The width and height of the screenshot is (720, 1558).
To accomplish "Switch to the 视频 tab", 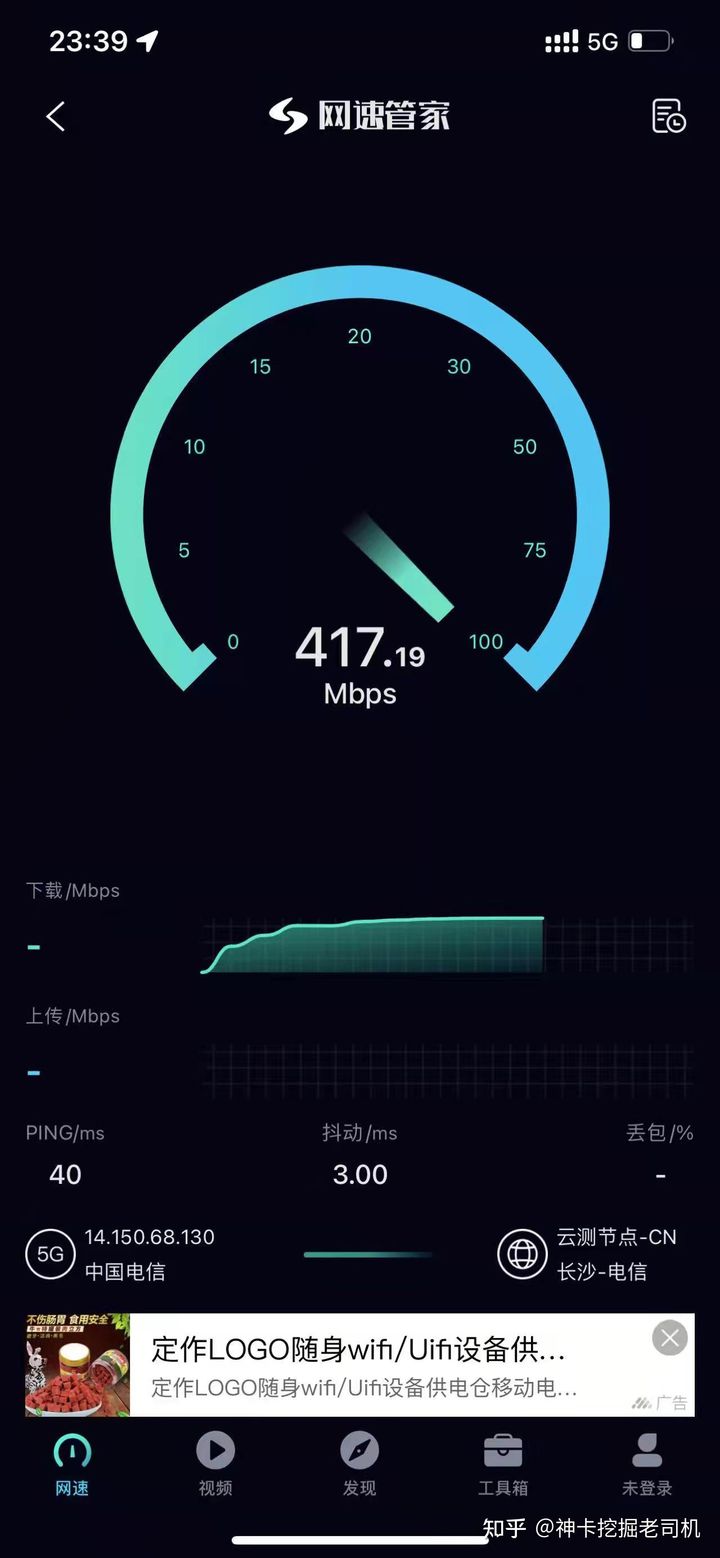I will [x=215, y=1465].
